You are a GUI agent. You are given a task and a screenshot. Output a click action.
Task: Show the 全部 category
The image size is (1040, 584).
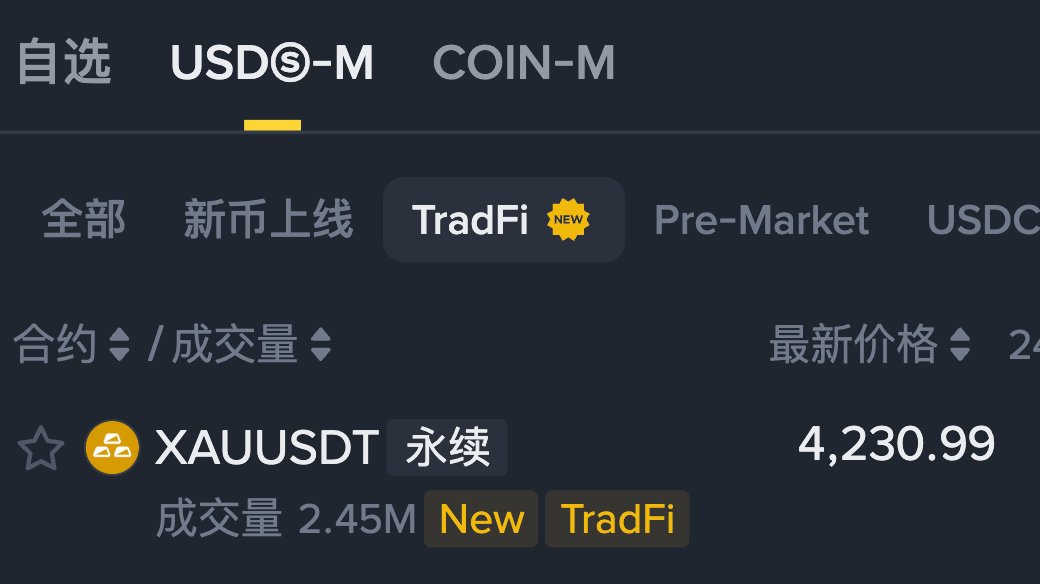coord(84,220)
